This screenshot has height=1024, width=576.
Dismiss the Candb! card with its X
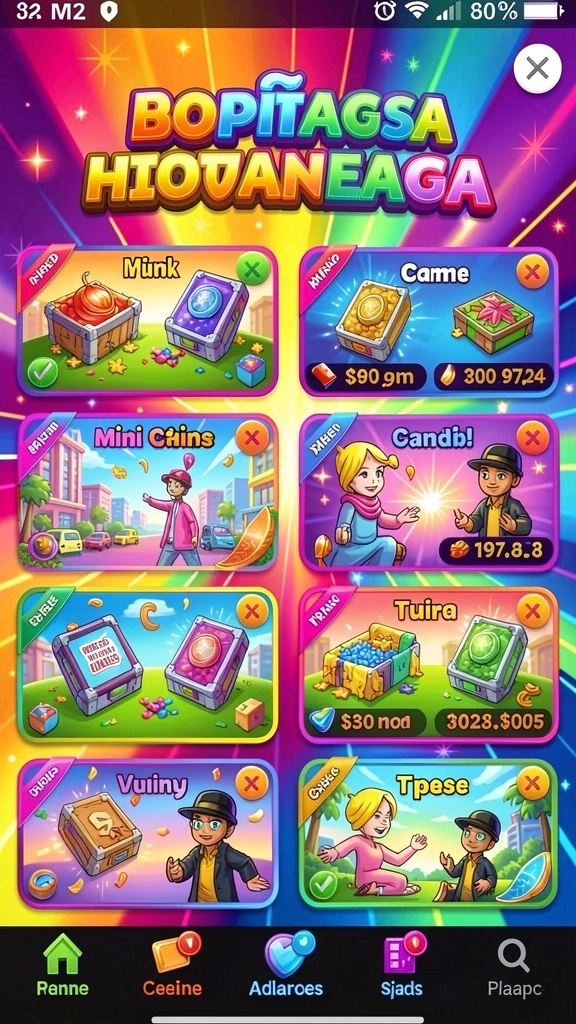tap(532, 438)
